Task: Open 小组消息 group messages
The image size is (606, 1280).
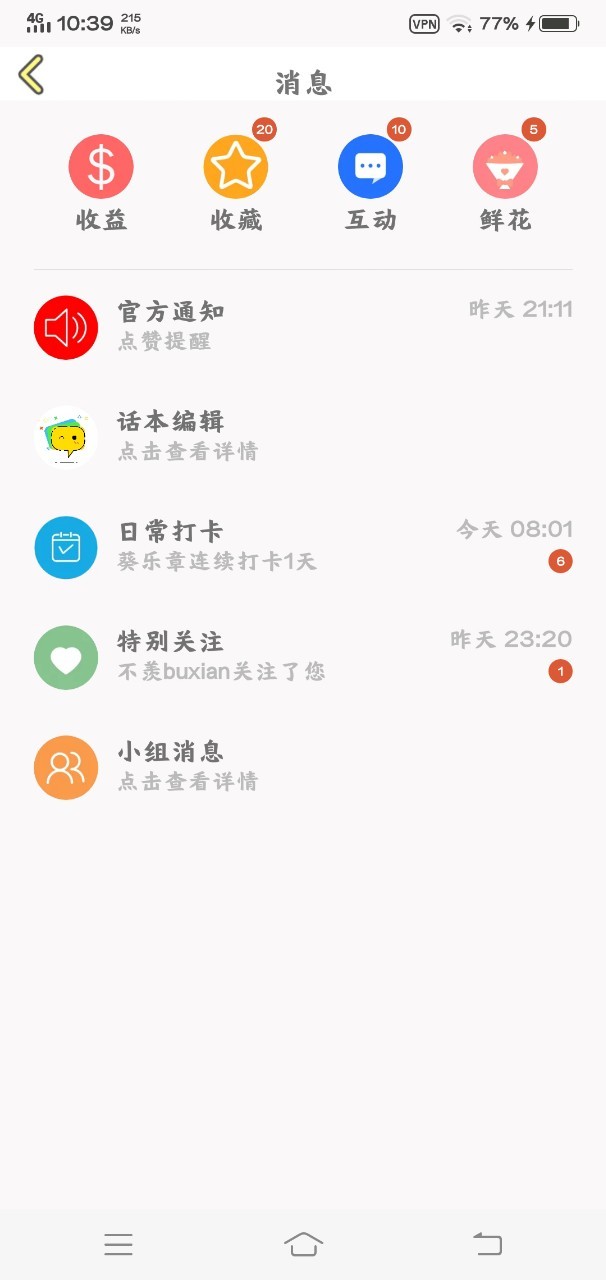Action: coord(302,766)
